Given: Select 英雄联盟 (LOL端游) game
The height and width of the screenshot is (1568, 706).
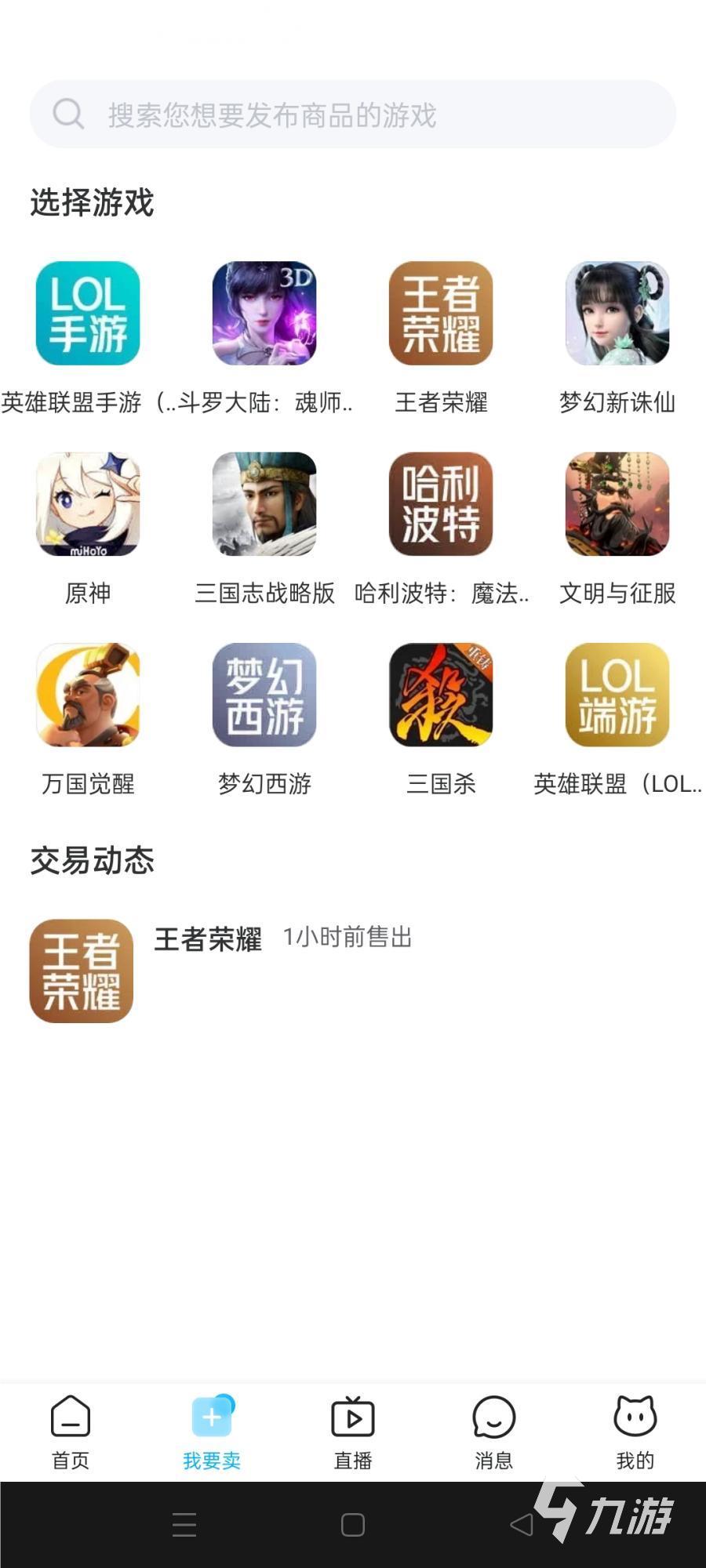Looking at the screenshot, I should tap(617, 695).
